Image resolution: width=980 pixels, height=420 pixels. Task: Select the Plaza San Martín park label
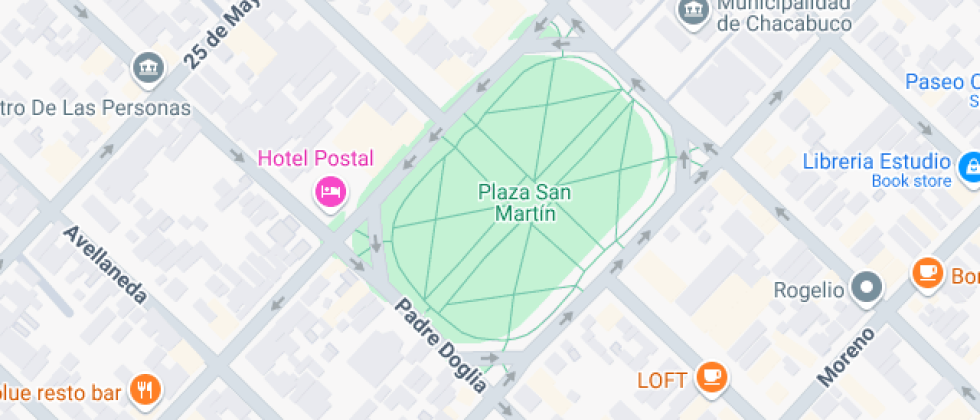pos(516,201)
